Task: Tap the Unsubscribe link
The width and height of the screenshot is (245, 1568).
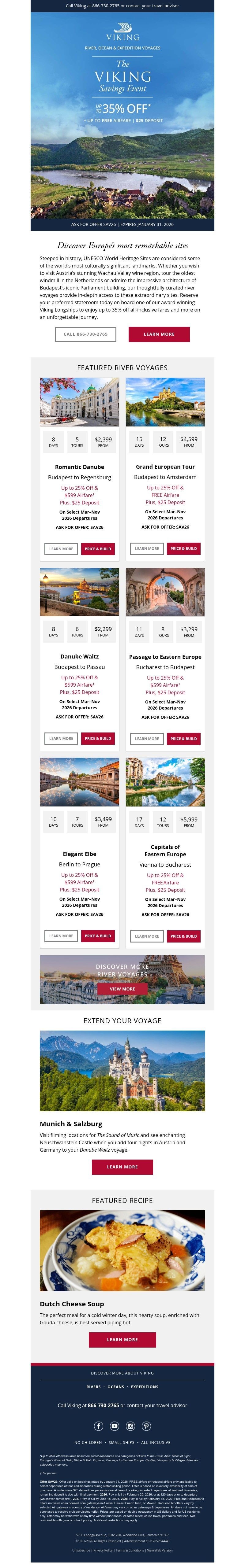Action: click(81, 1550)
